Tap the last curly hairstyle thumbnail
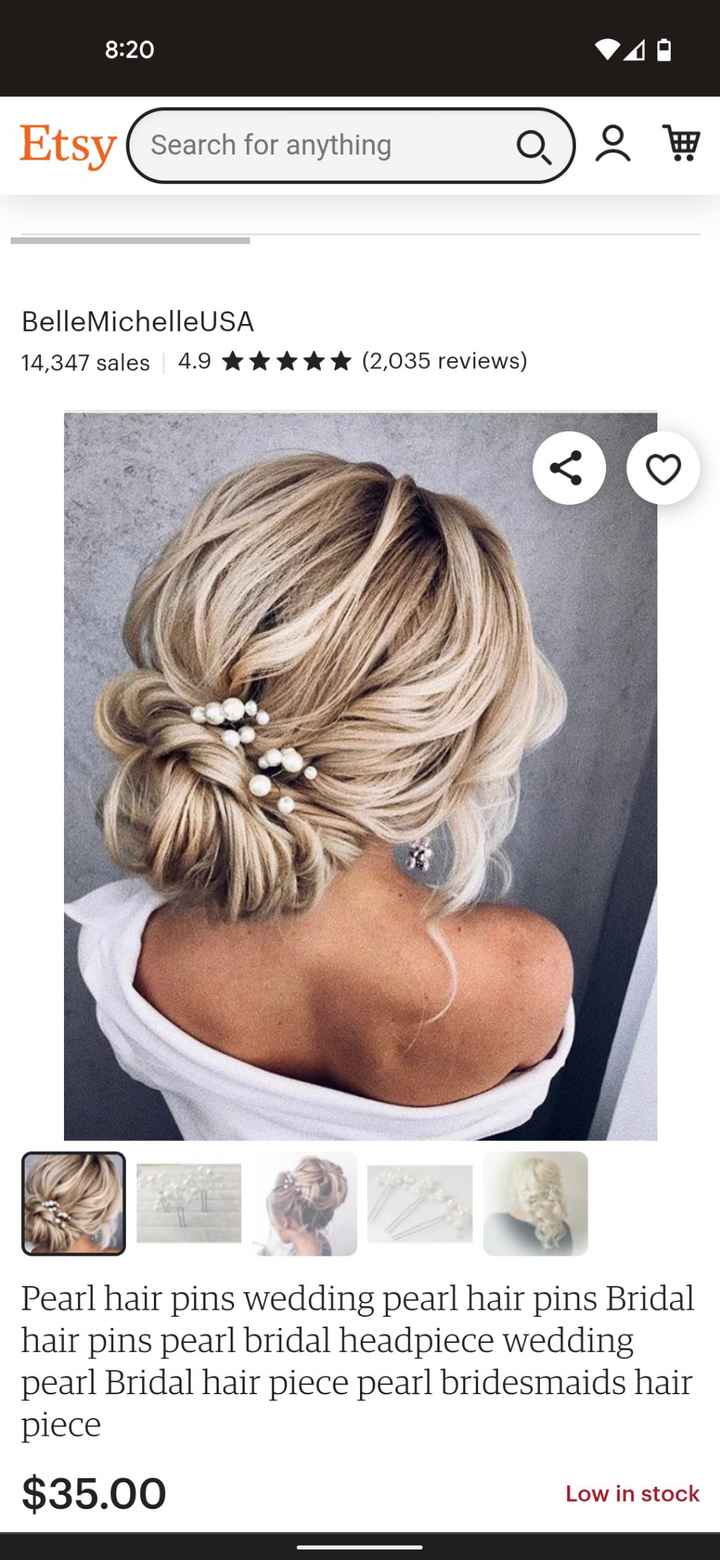 (x=535, y=1203)
